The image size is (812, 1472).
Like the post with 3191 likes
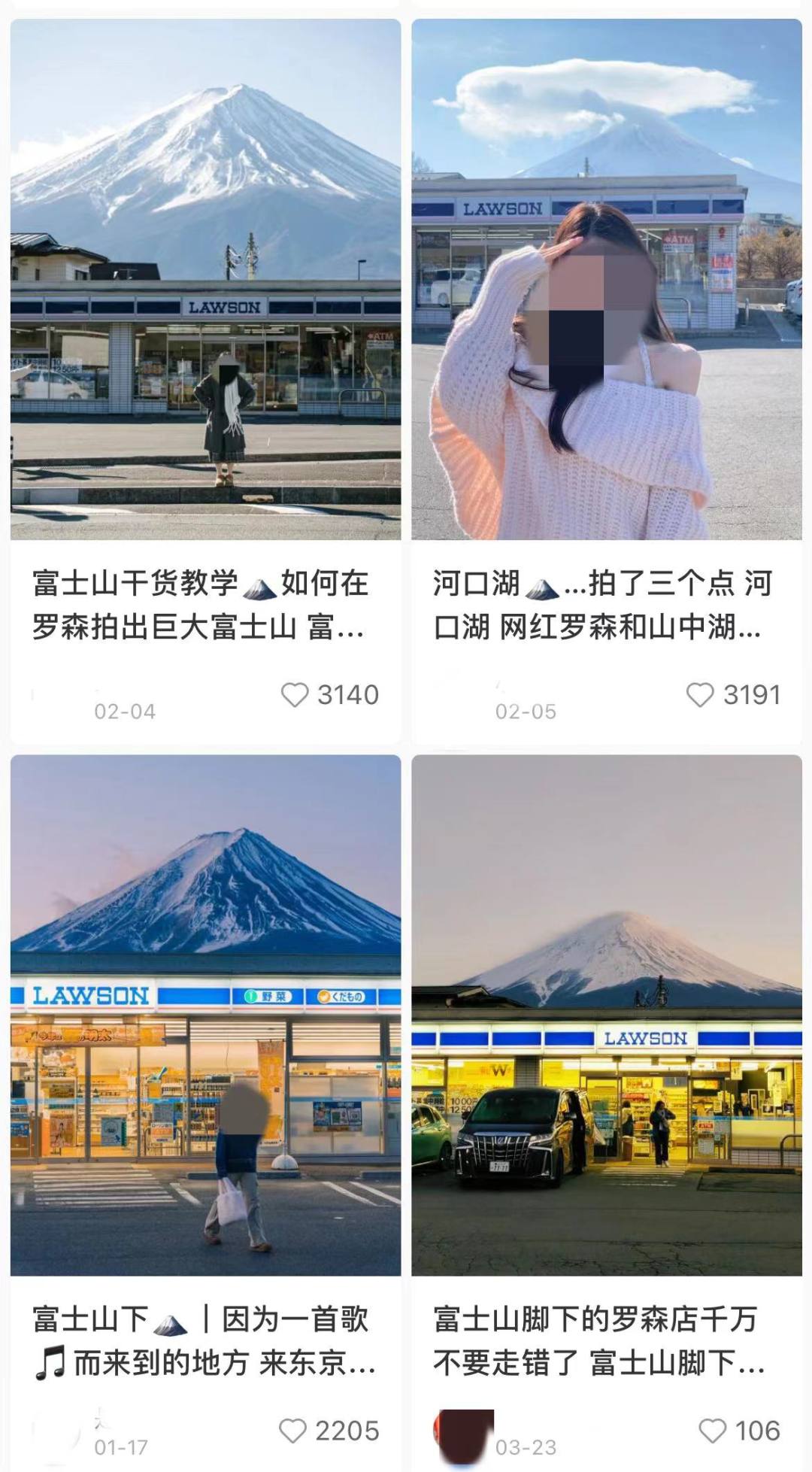[700, 695]
